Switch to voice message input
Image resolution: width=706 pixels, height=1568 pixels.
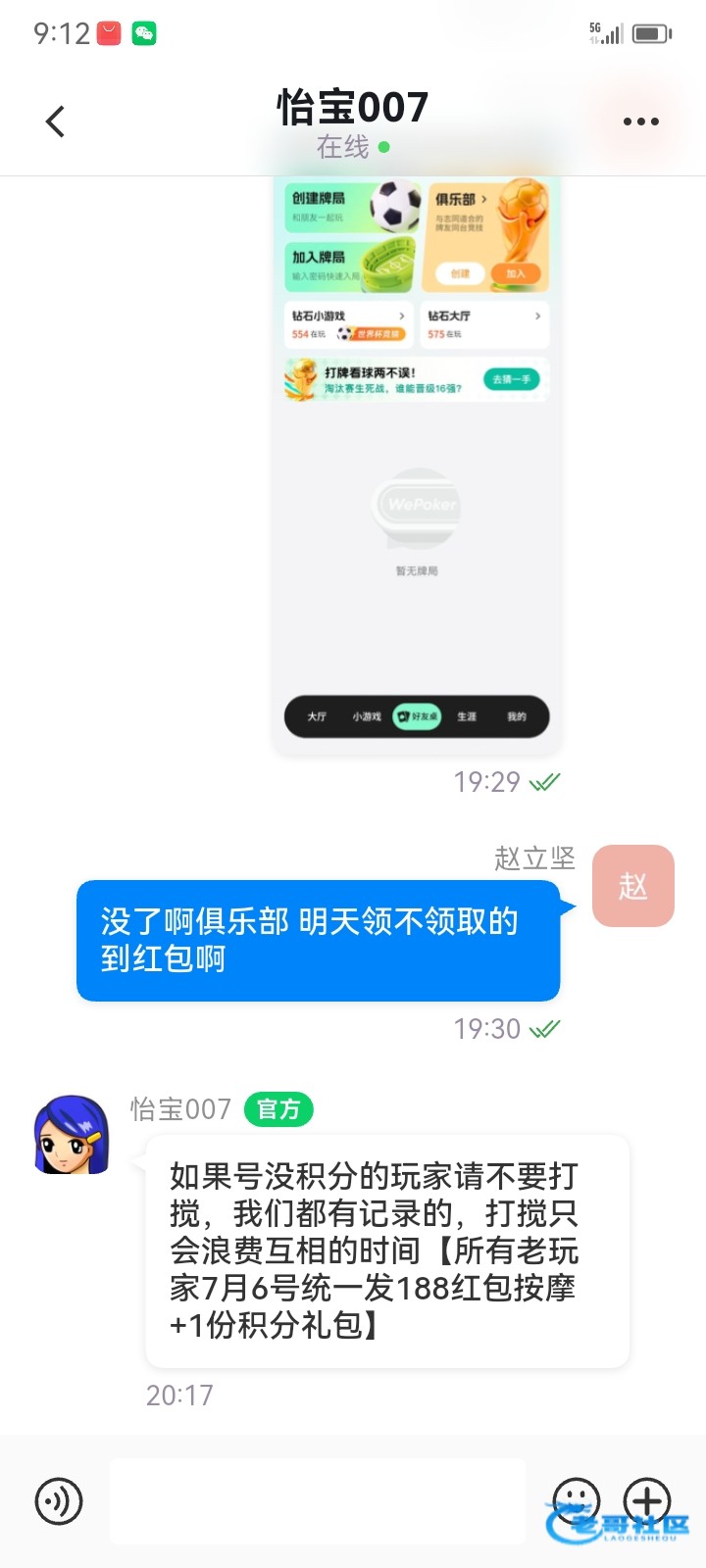[x=59, y=1501]
